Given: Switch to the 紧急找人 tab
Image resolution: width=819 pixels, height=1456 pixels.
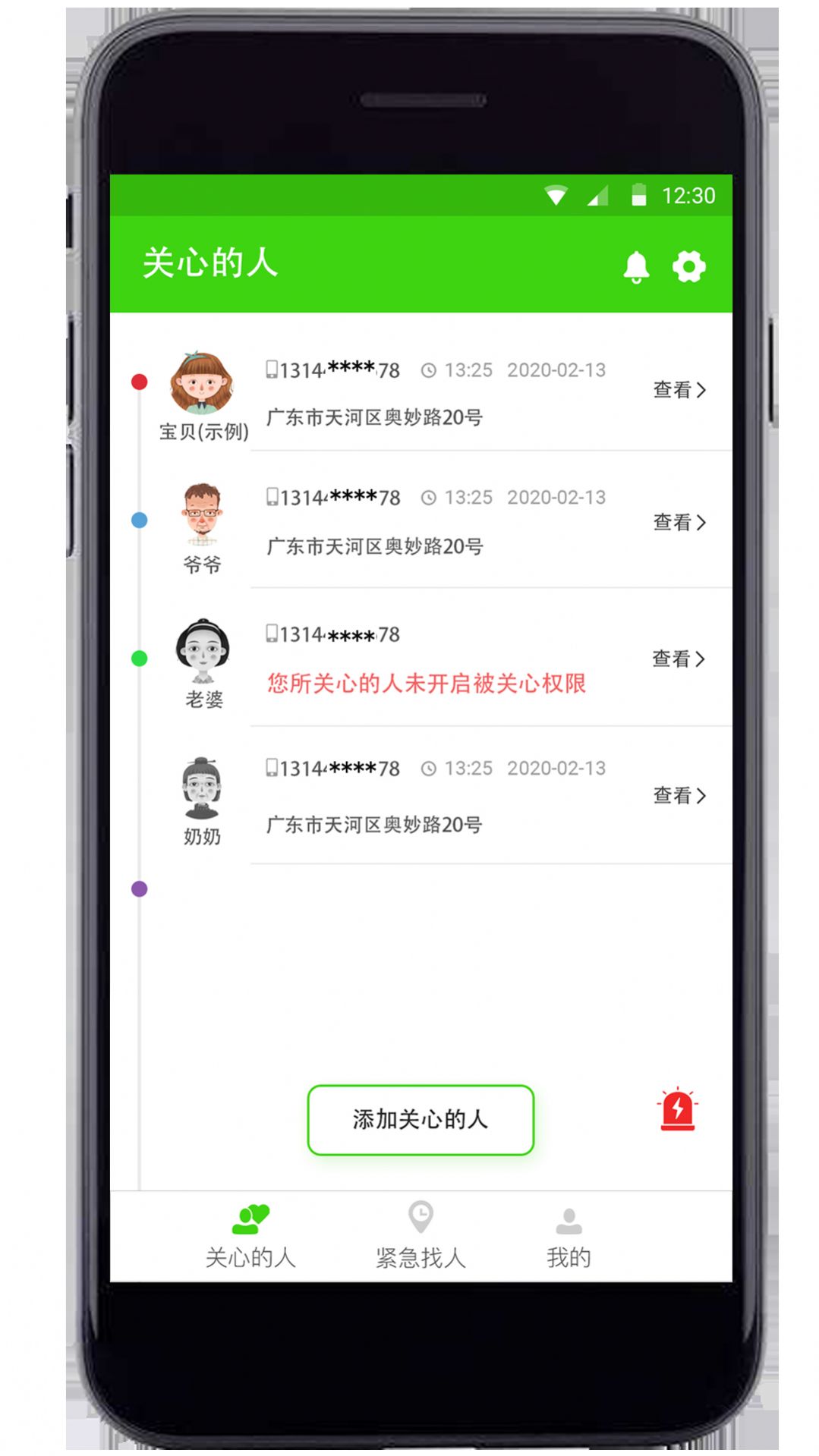Looking at the screenshot, I should [421, 1236].
